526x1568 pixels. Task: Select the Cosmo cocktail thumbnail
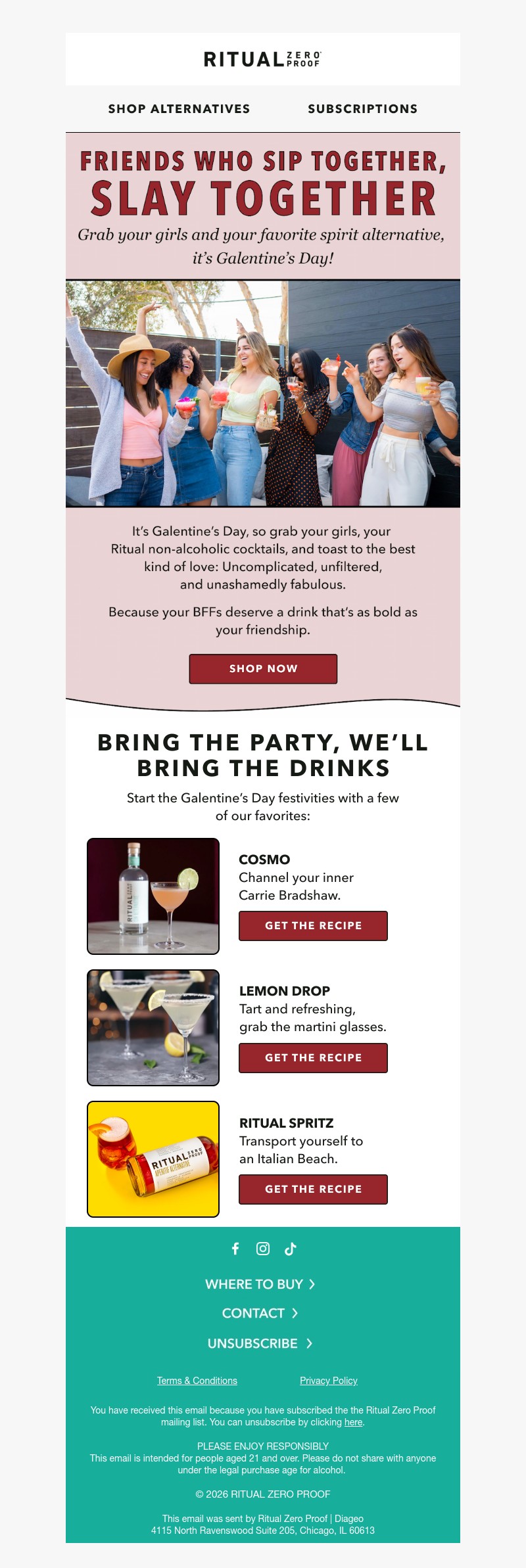click(x=153, y=895)
